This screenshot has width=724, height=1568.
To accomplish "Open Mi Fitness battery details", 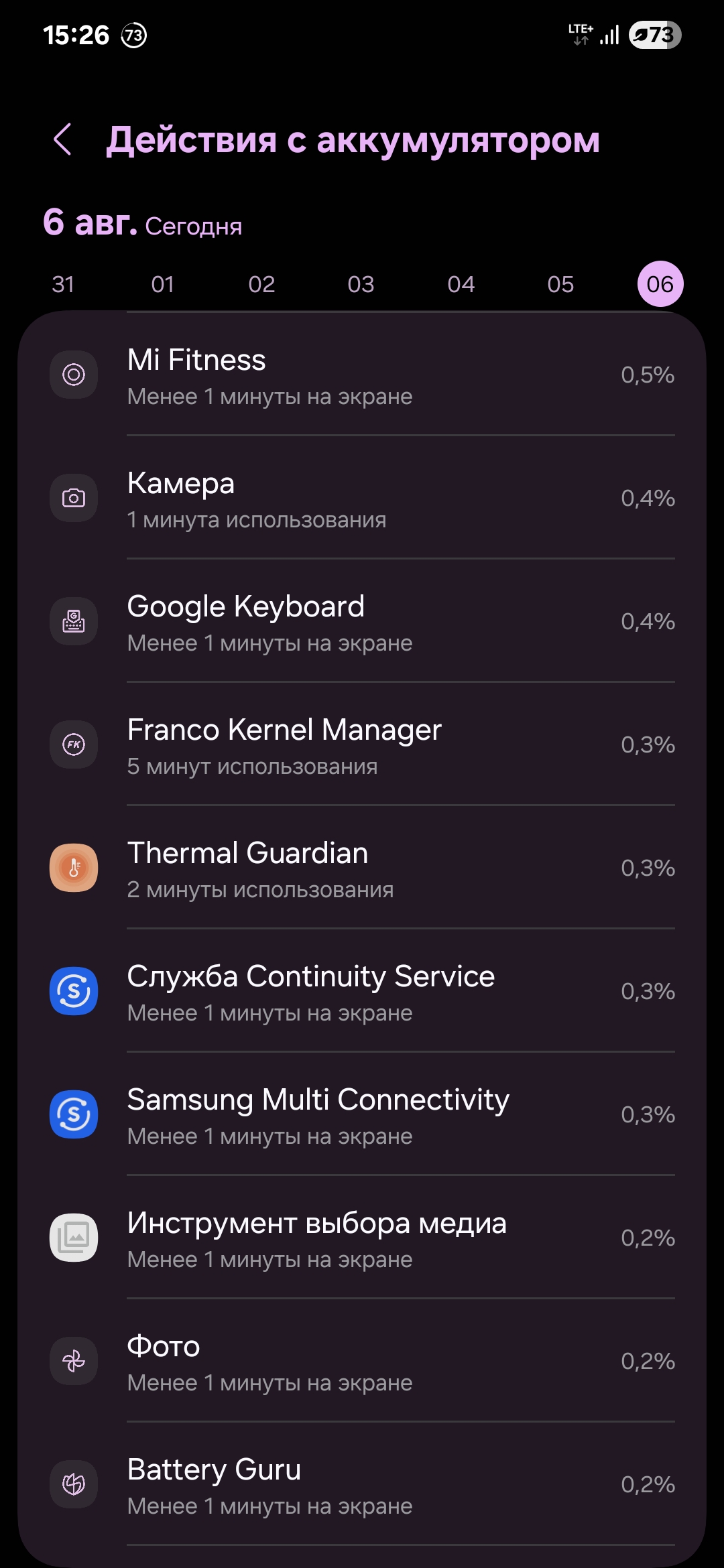I will [x=362, y=375].
